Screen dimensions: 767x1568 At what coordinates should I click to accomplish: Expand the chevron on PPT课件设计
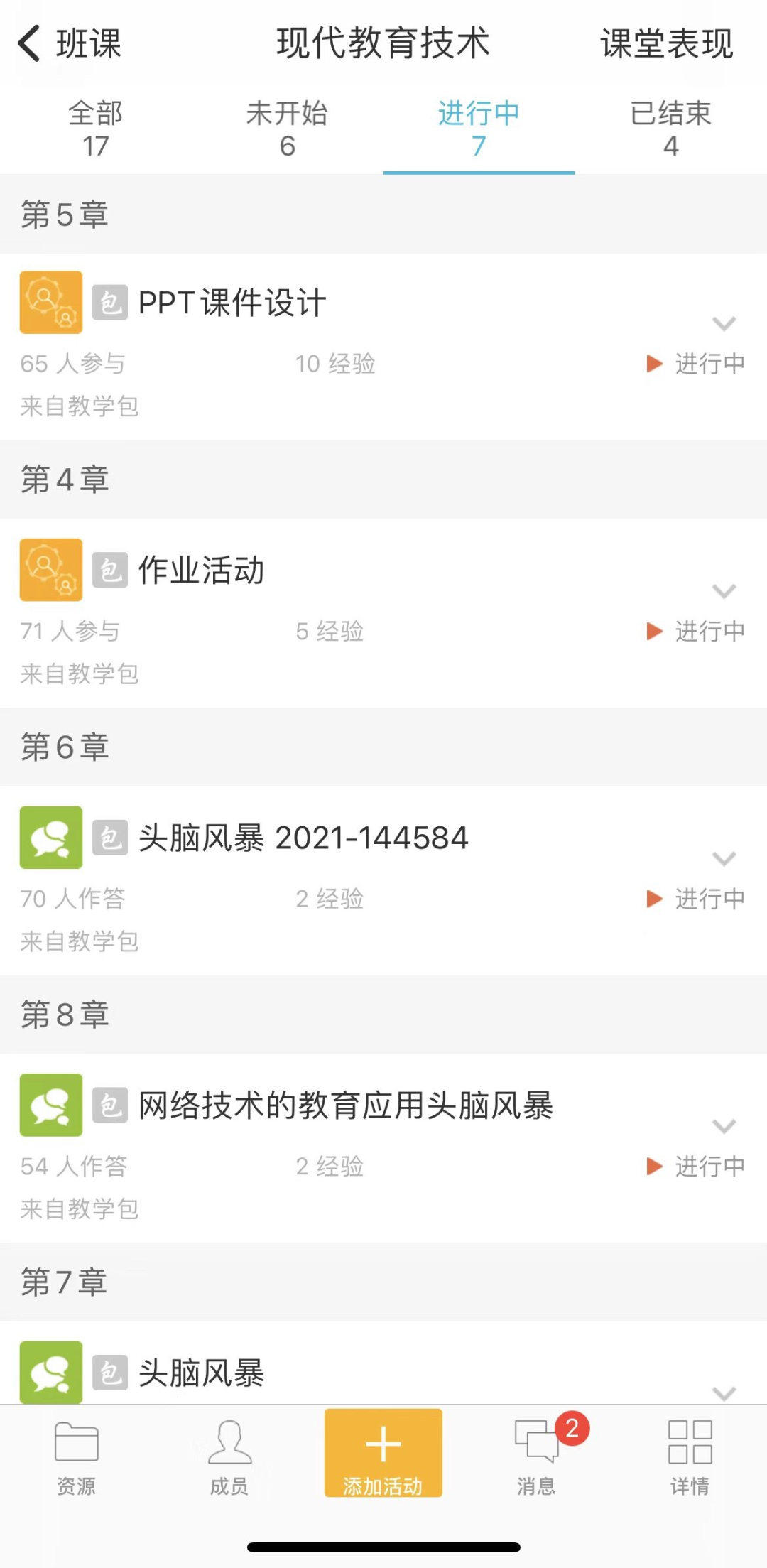[724, 324]
